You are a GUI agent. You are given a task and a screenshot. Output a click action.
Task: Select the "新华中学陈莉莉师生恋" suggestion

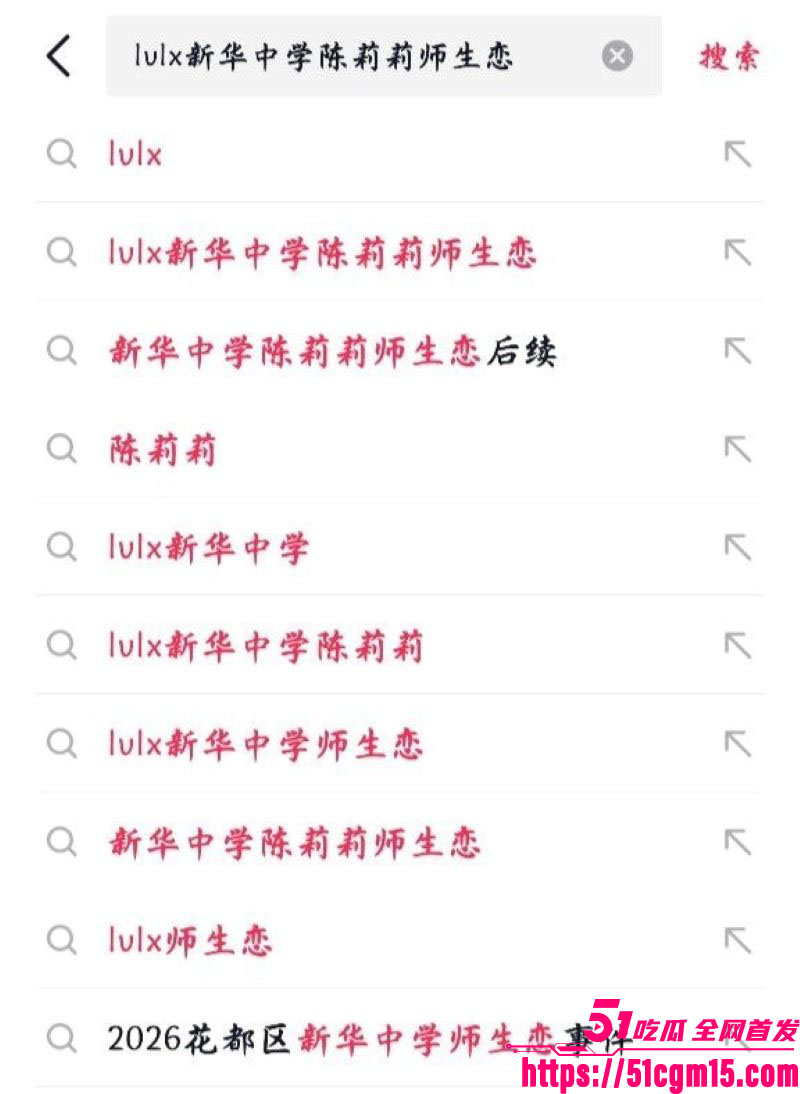296,842
